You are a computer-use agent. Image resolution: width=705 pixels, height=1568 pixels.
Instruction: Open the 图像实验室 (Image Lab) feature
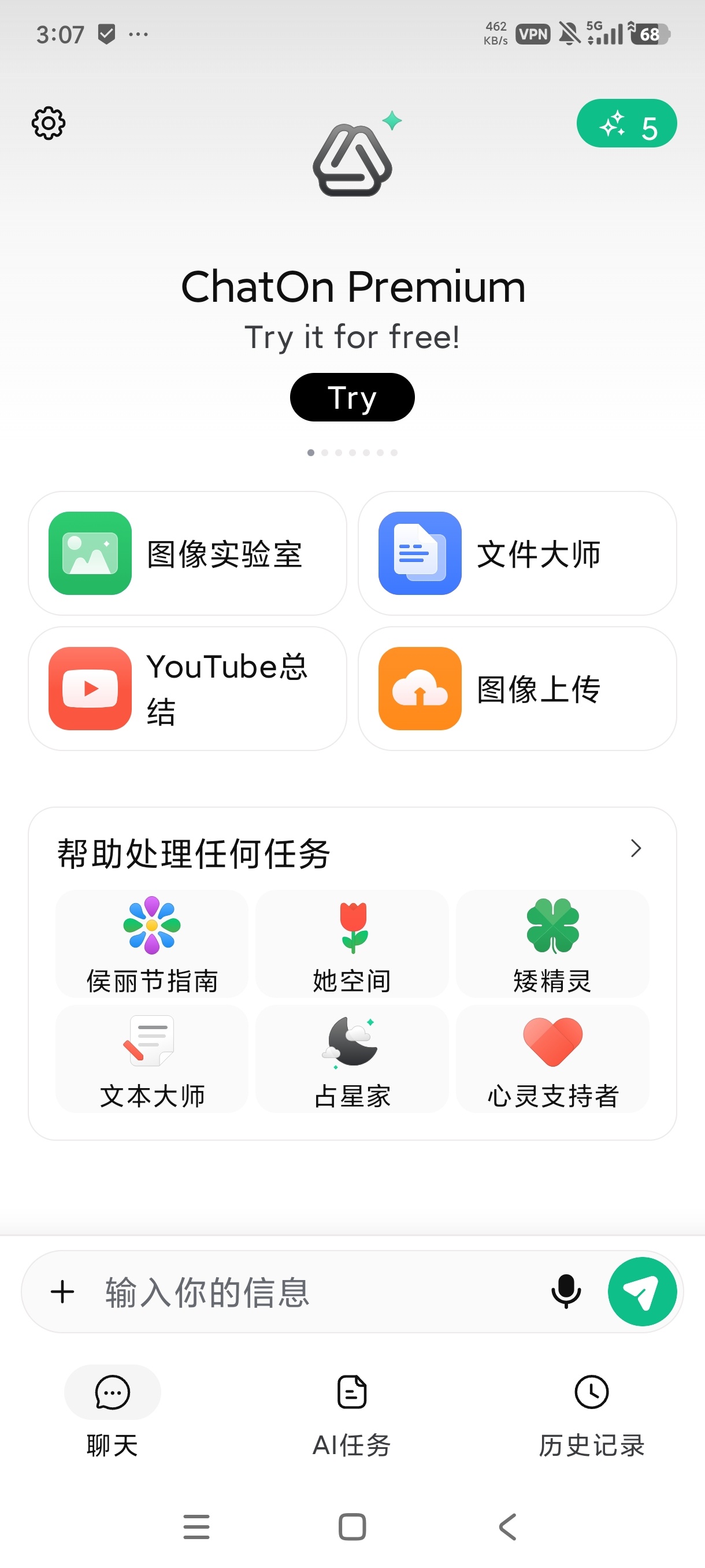(x=186, y=553)
